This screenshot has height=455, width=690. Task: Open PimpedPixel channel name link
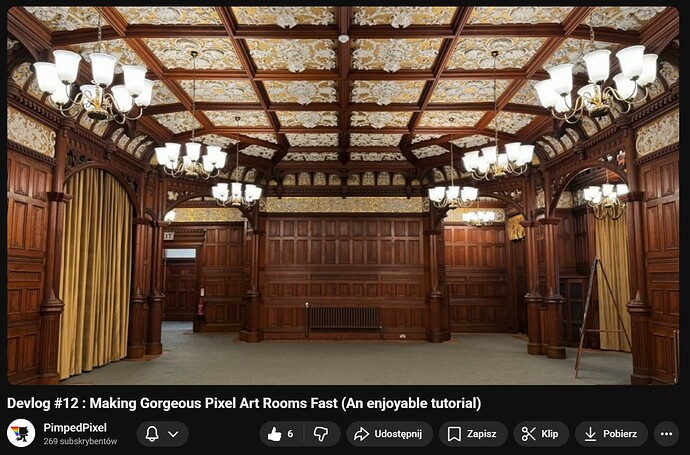(x=77, y=427)
